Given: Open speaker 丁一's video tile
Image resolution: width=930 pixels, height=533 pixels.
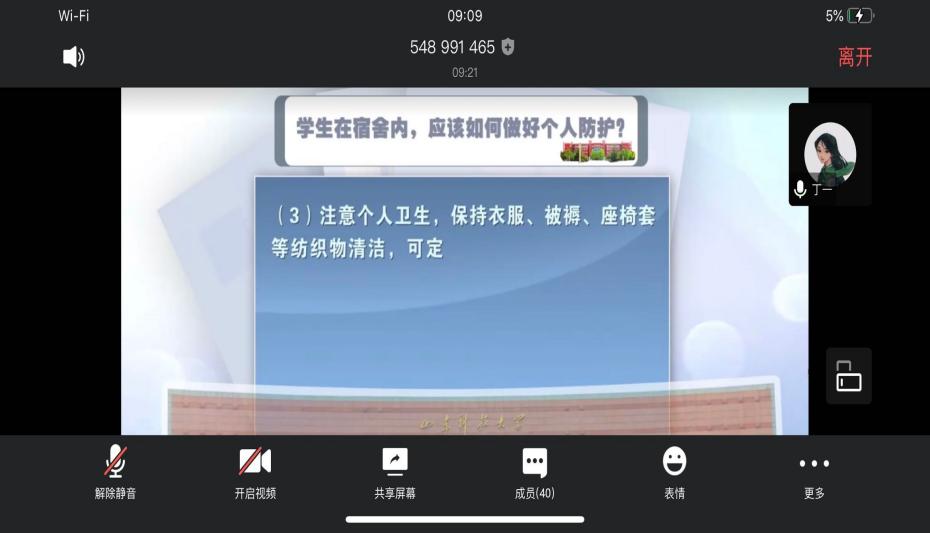Looking at the screenshot, I should 830,154.
